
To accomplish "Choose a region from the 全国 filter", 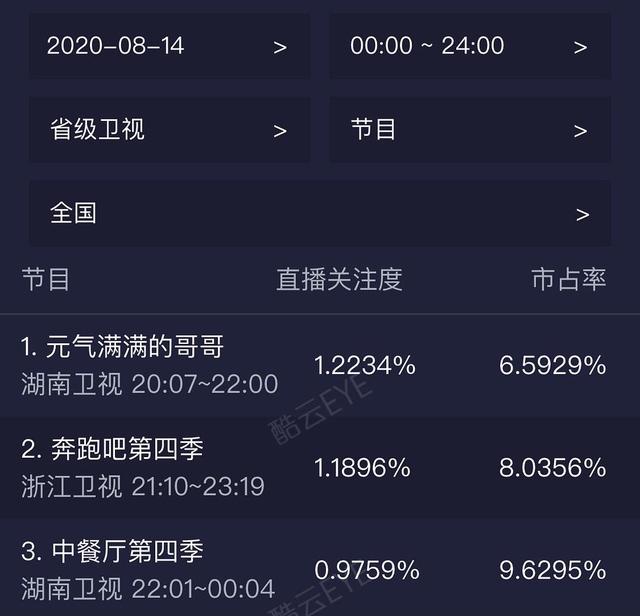I will 319,214.
